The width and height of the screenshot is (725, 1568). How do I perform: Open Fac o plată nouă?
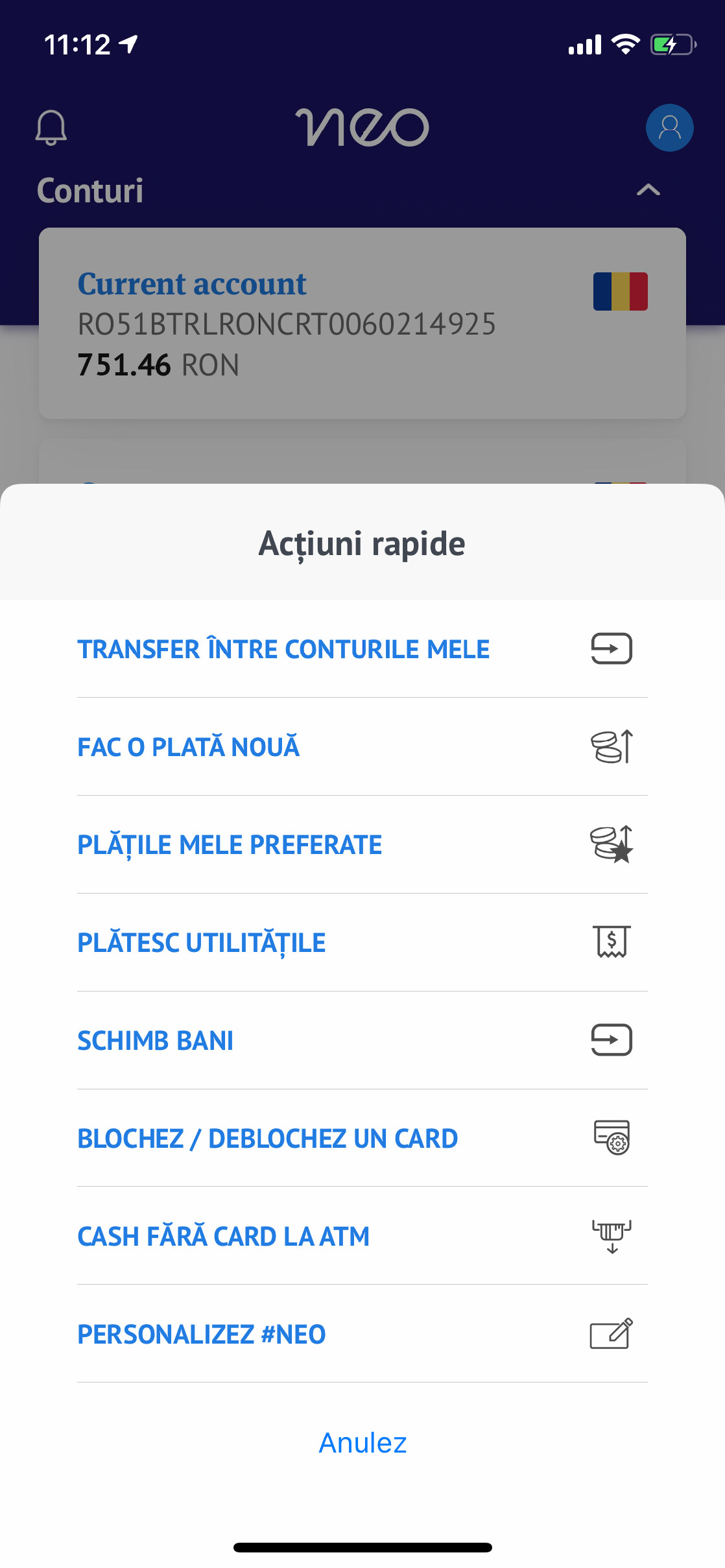(x=362, y=747)
